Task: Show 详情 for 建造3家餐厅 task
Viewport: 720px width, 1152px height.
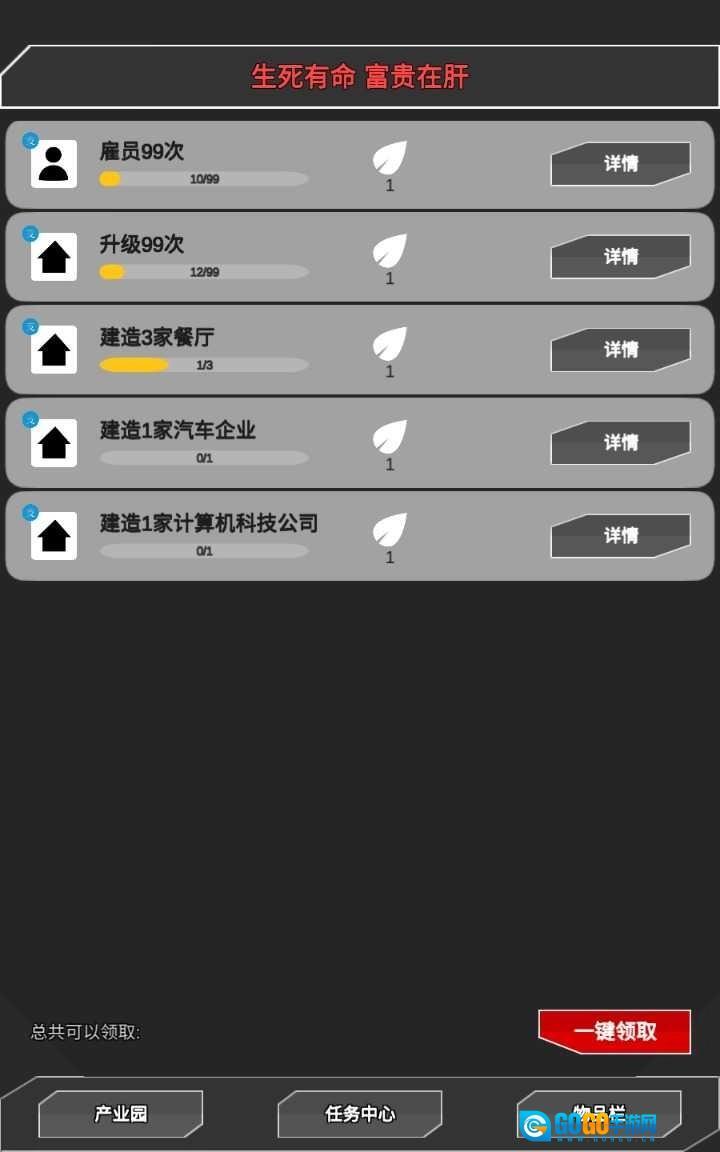Action: (x=620, y=350)
